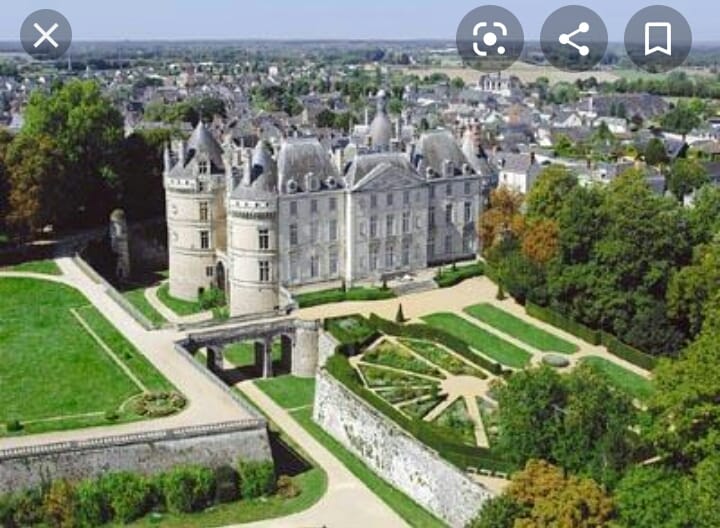This screenshot has height=528, width=720.
Task: Close the image viewer
Action: point(46,37)
